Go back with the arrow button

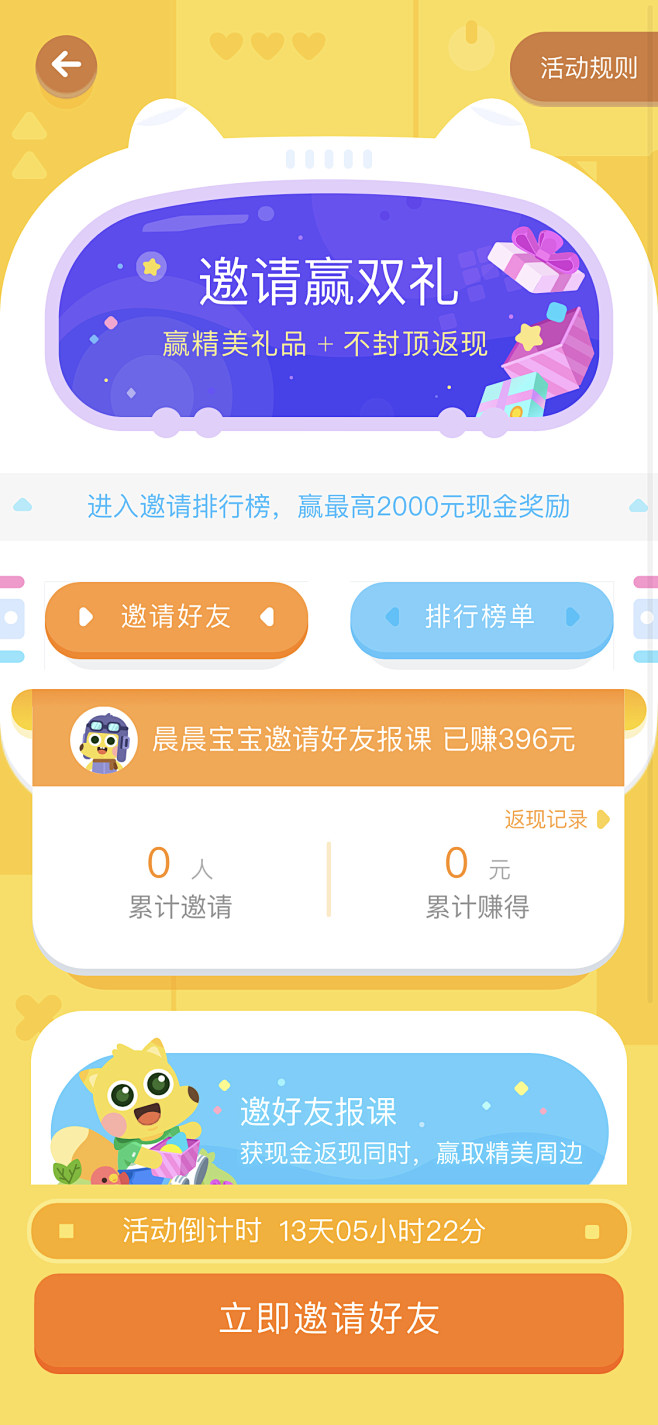pos(66,66)
